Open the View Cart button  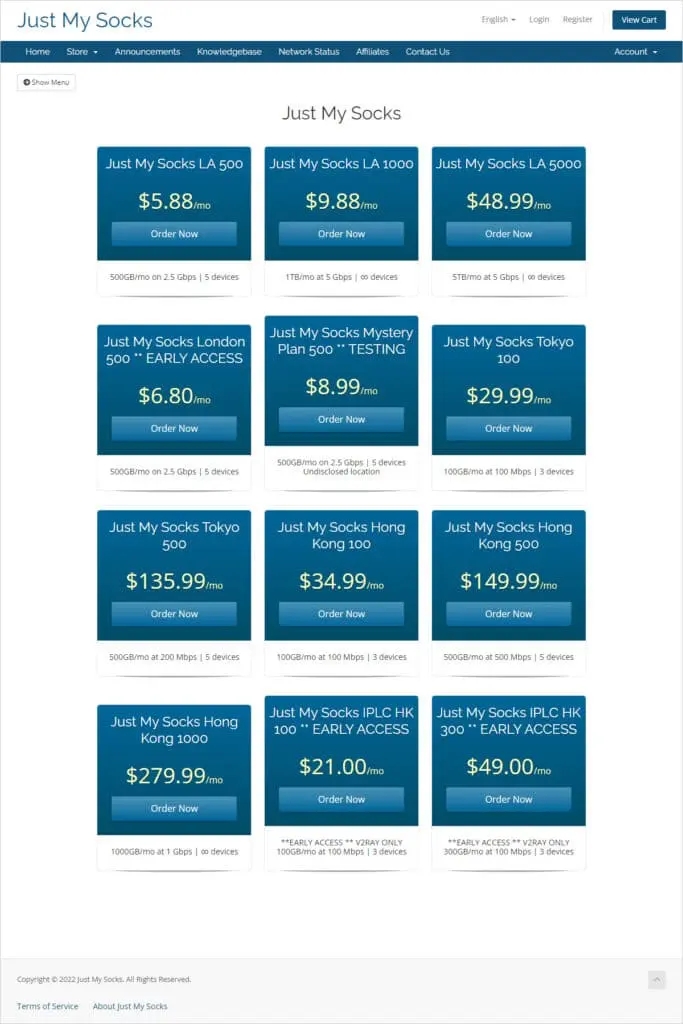(x=638, y=20)
